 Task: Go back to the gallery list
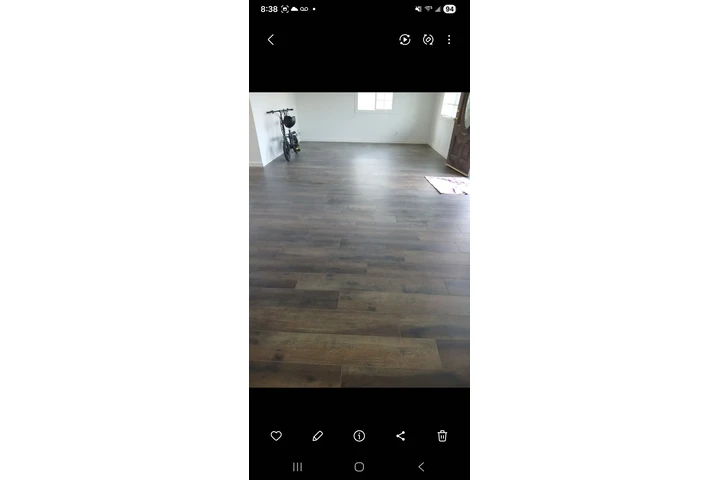(270, 40)
